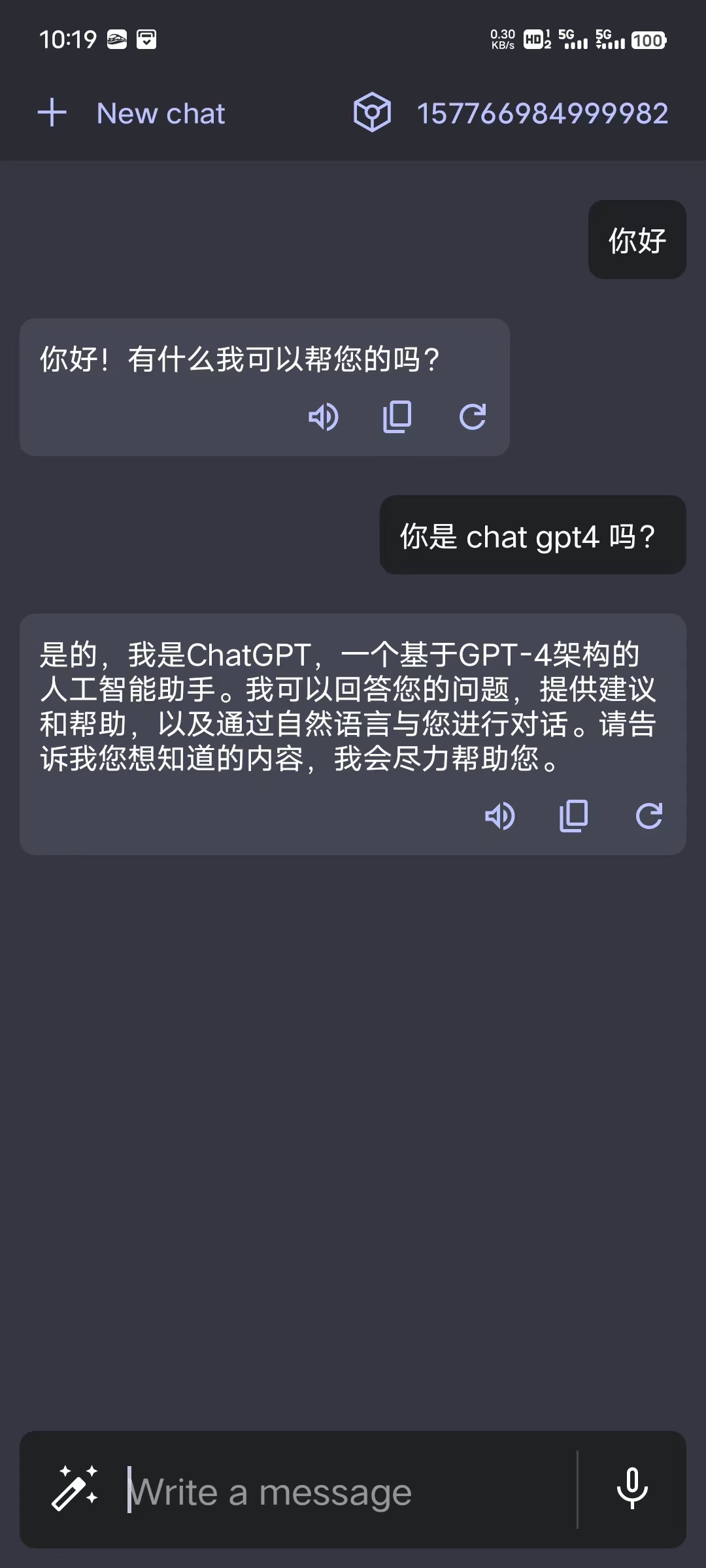Read aloud the ChatGPT GPT-4 answer
The height and width of the screenshot is (1568, 706).
coord(500,816)
